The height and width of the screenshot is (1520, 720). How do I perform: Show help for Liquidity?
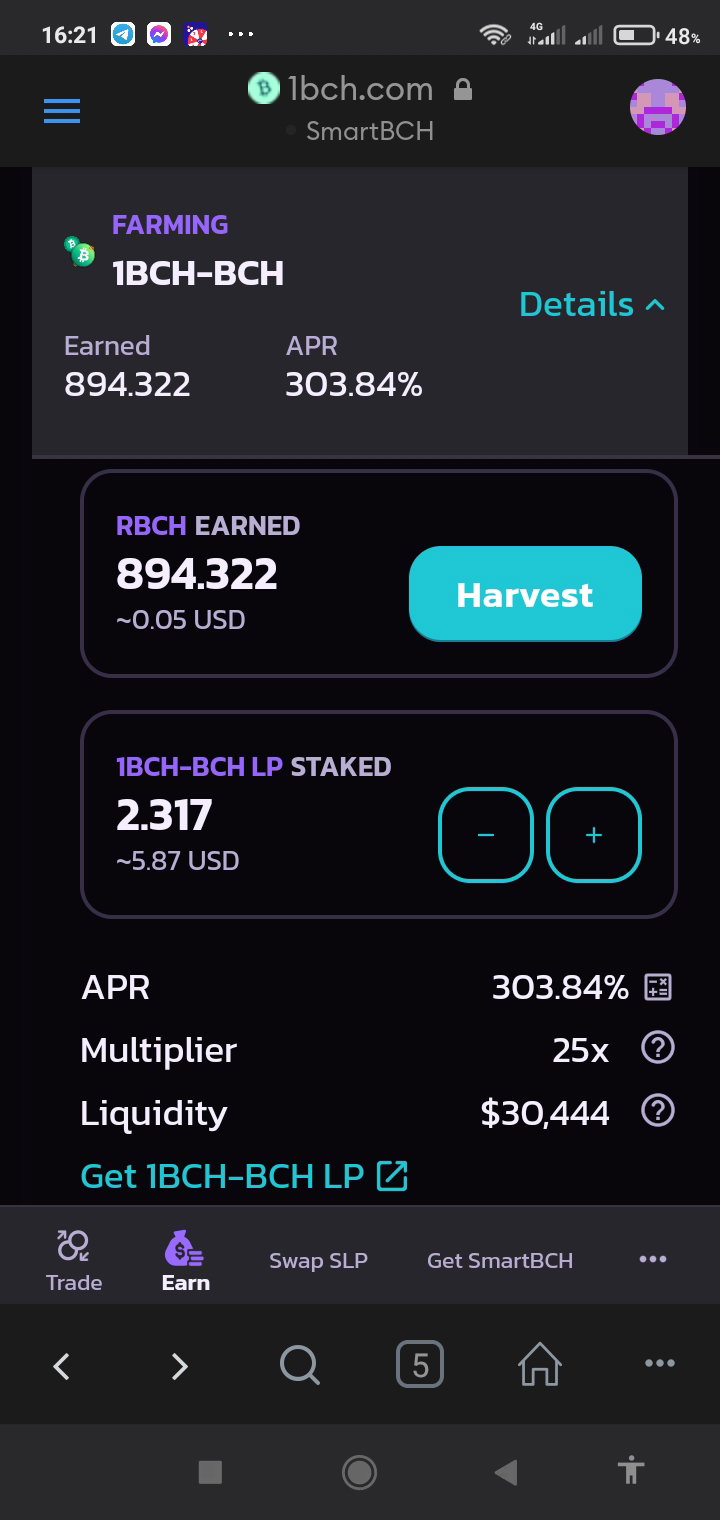tap(658, 1111)
